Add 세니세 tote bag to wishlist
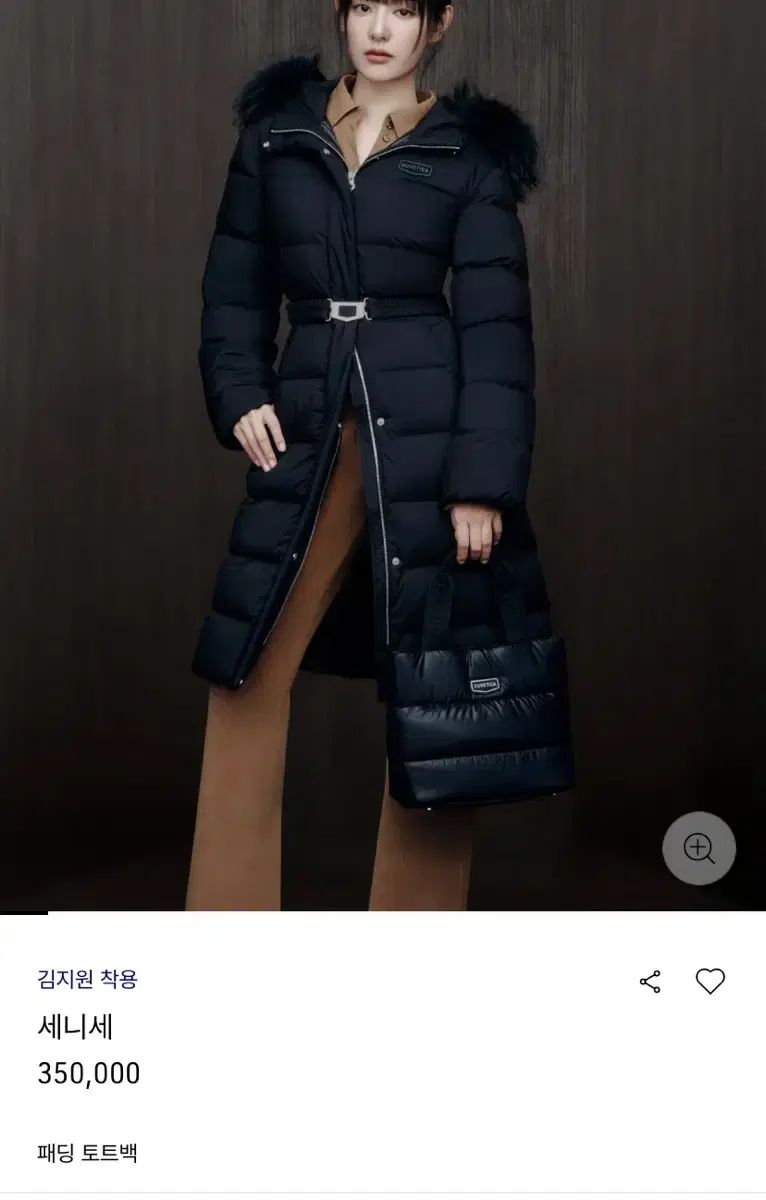The image size is (766, 1200). [710, 981]
